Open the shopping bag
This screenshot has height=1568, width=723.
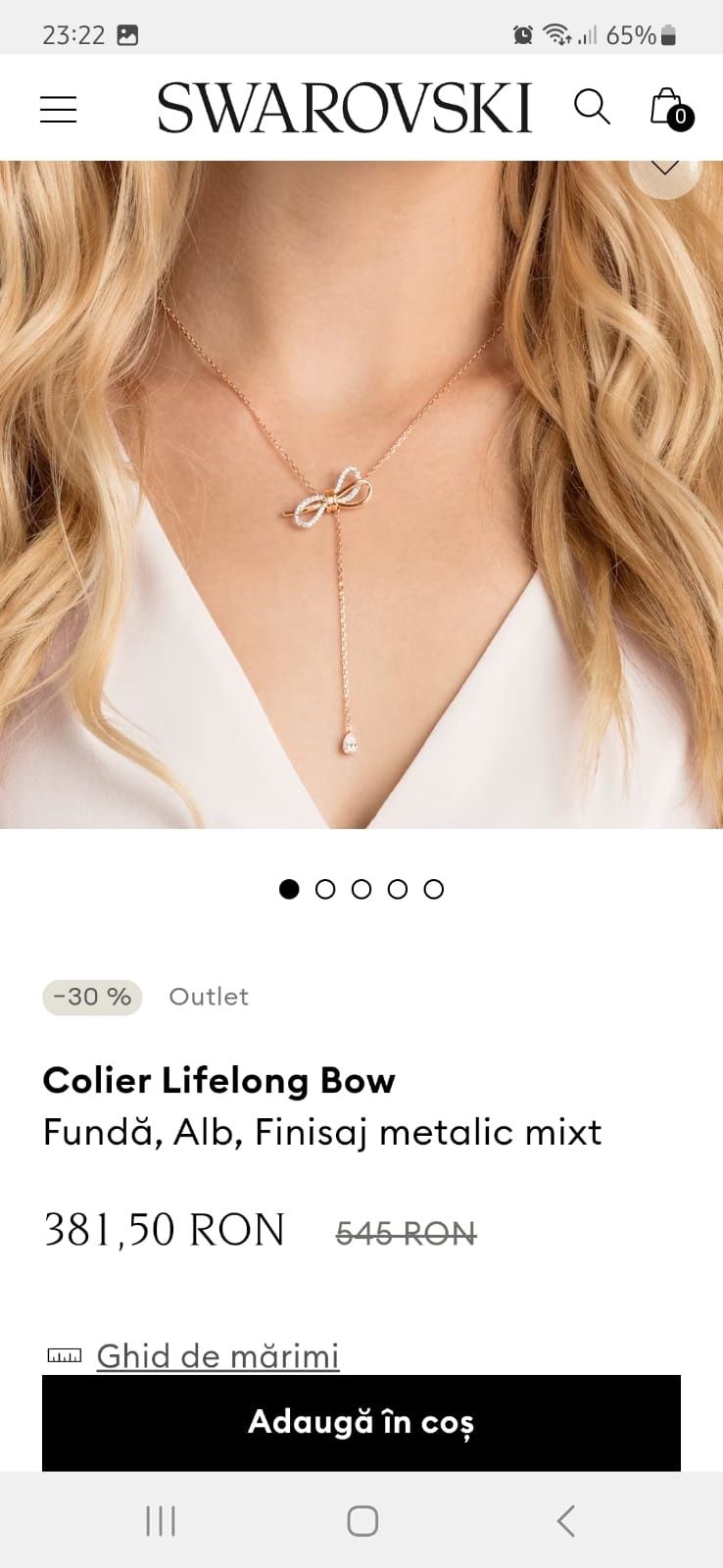pos(668,108)
